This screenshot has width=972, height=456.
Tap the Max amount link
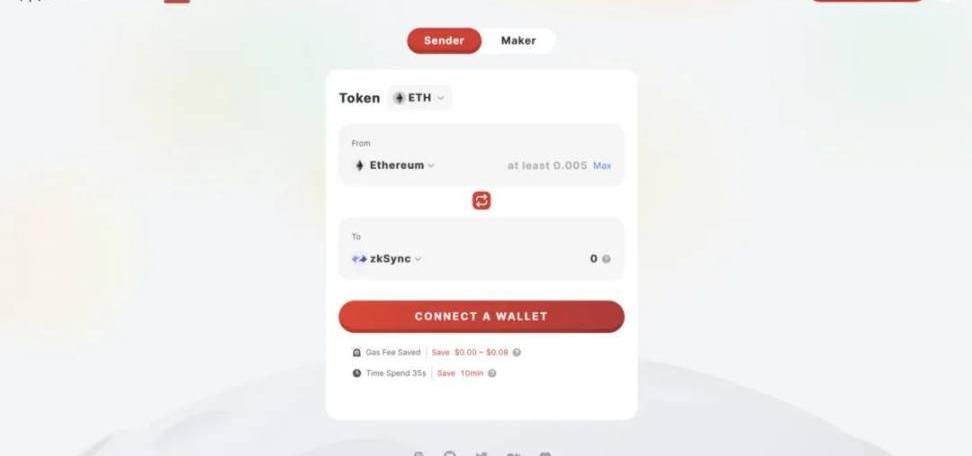(602, 166)
